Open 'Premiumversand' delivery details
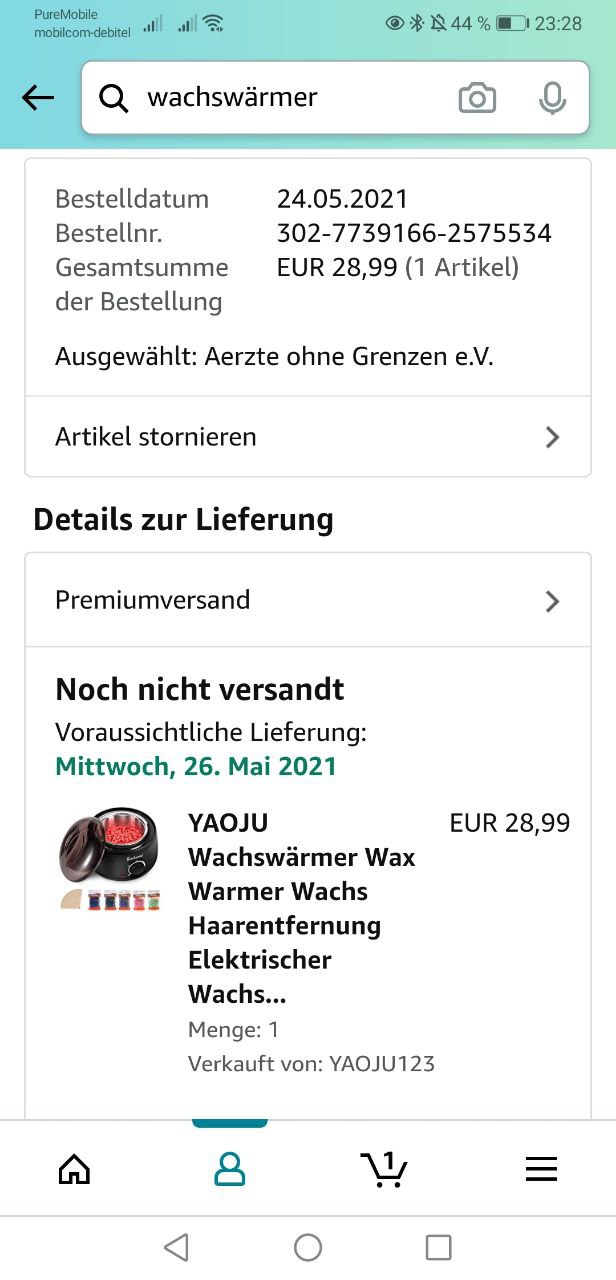The height and width of the screenshot is (1280, 616). (308, 600)
